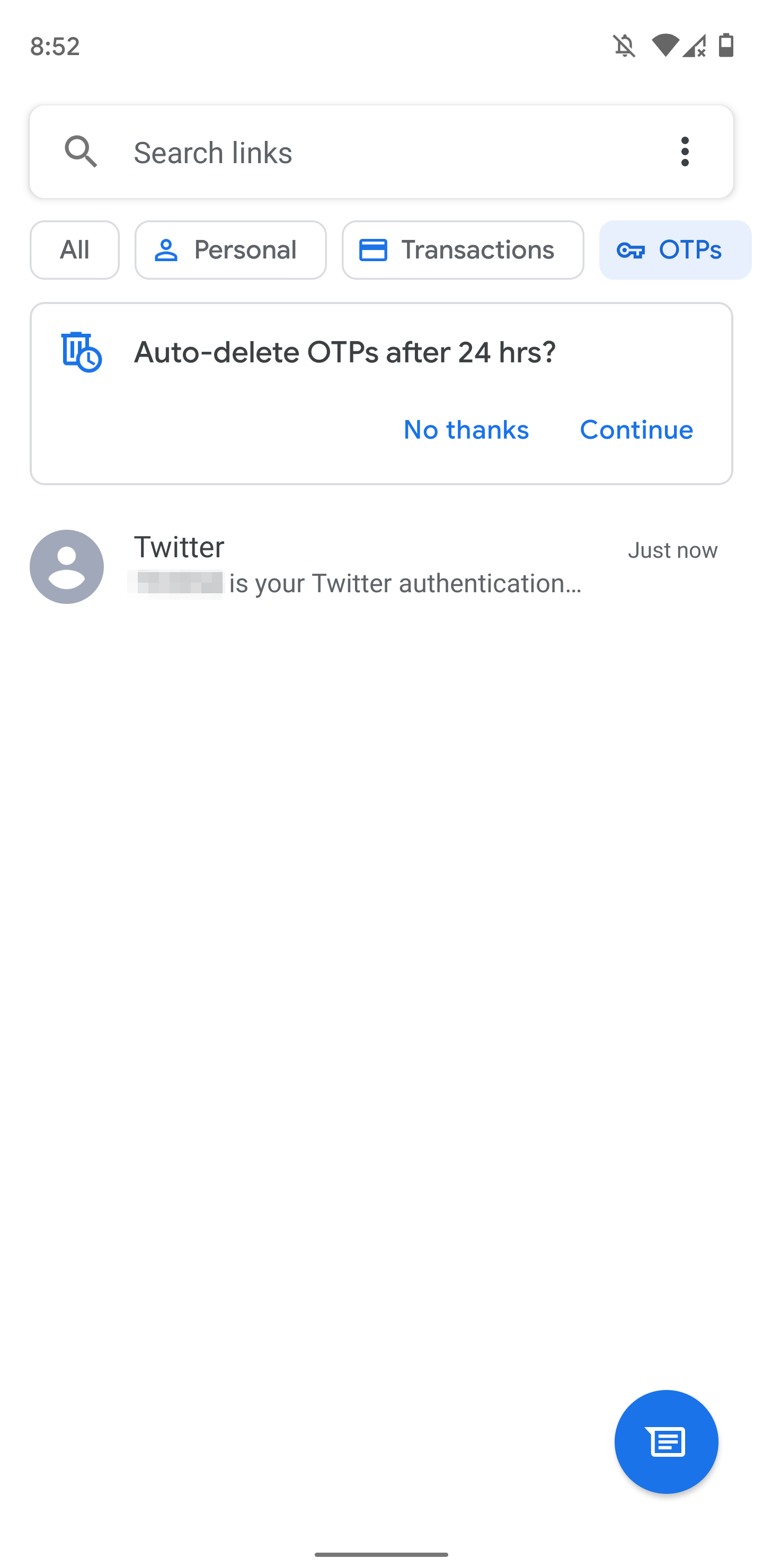This screenshot has height=1568, width=763.
Task: Open the three-dot overflow menu
Action: pos(685,152)
